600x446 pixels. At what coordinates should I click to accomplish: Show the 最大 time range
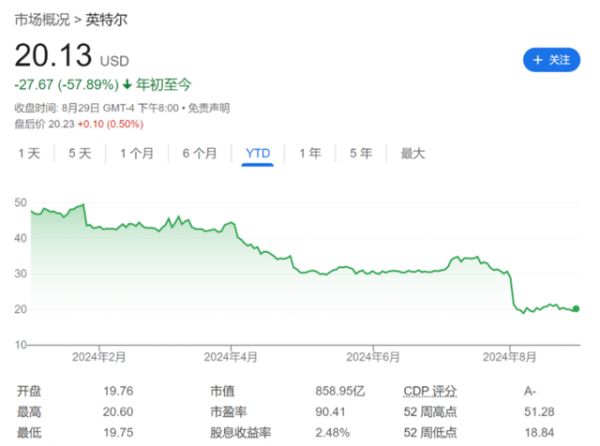point(413,153)
